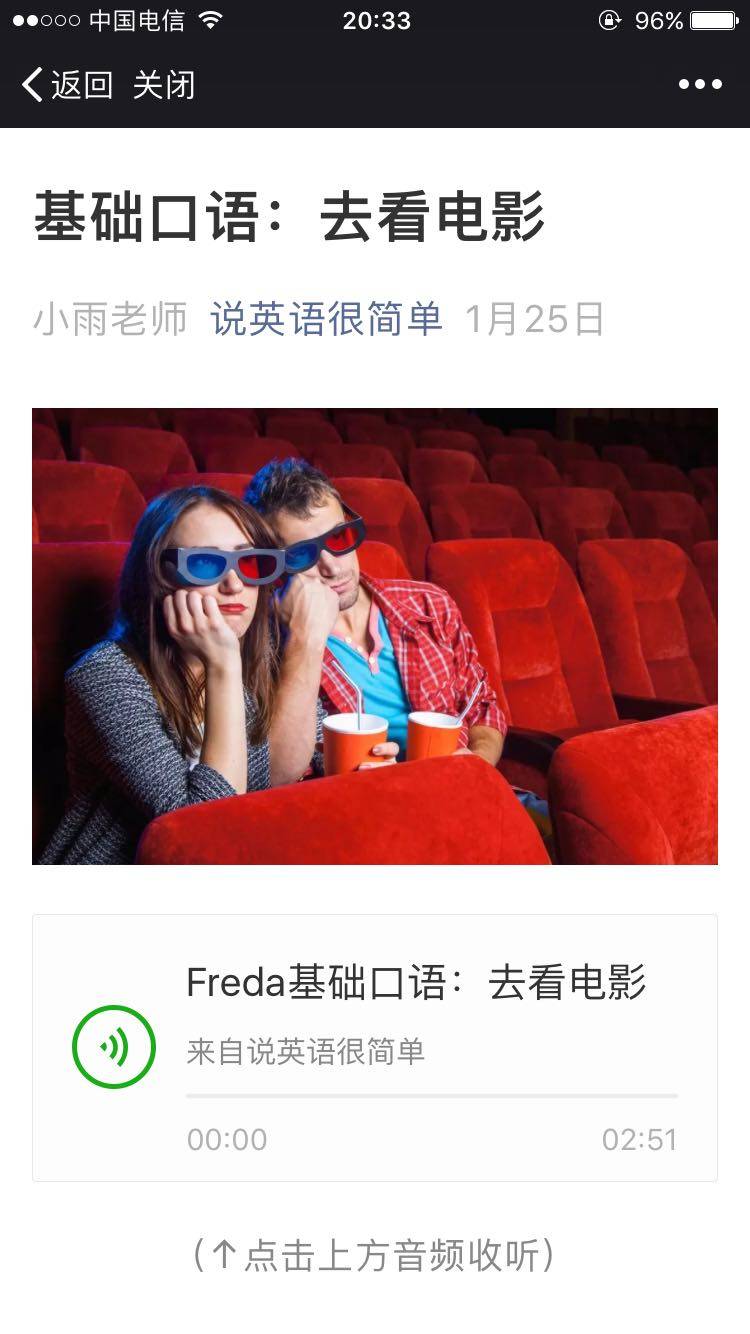750x1334 pixels.
Task: Open the 说英语很简单 account link
Action: click(326, 319)
